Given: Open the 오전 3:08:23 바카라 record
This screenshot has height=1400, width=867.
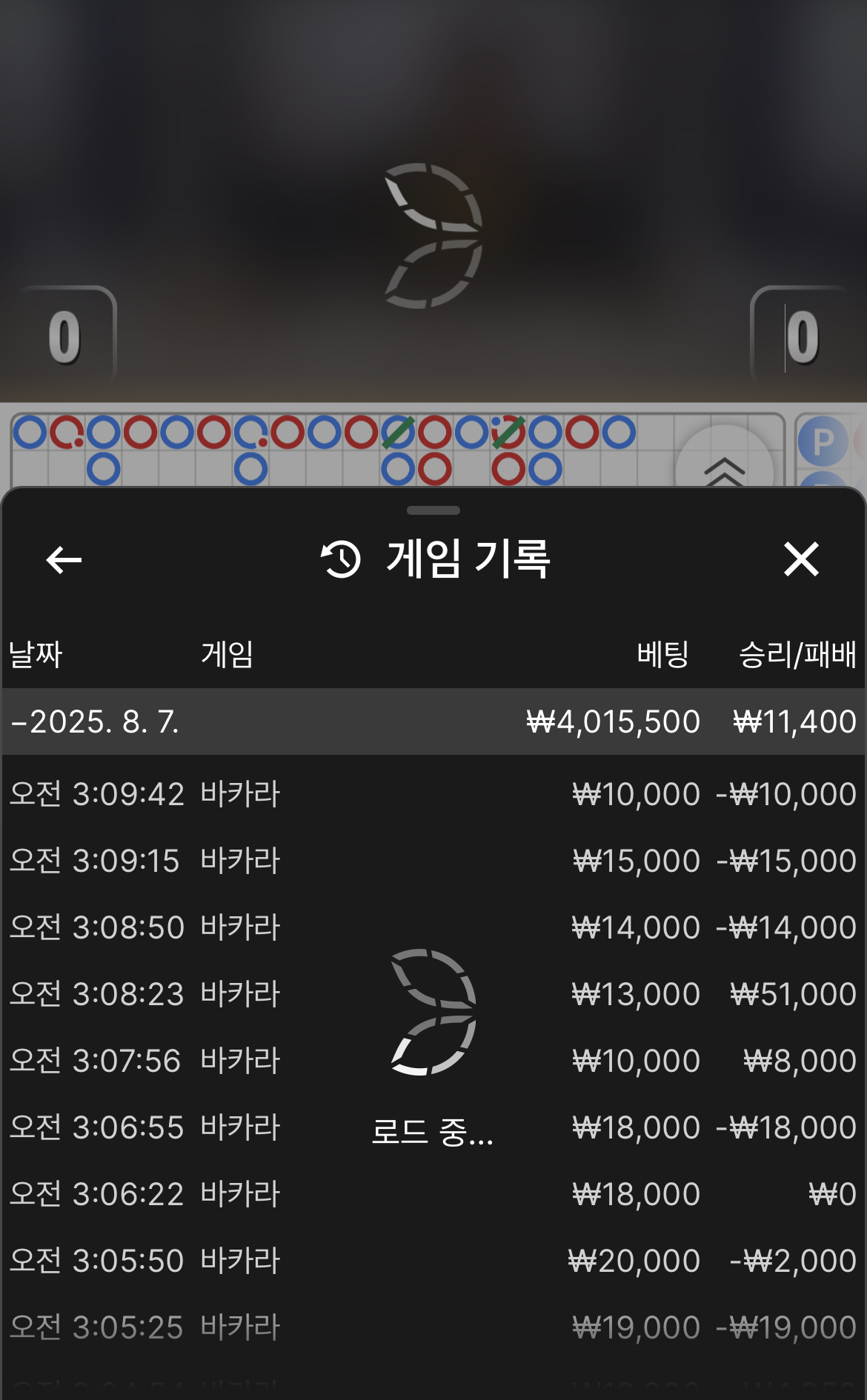Looking at the screenshot, I should (x=433, y=994).
